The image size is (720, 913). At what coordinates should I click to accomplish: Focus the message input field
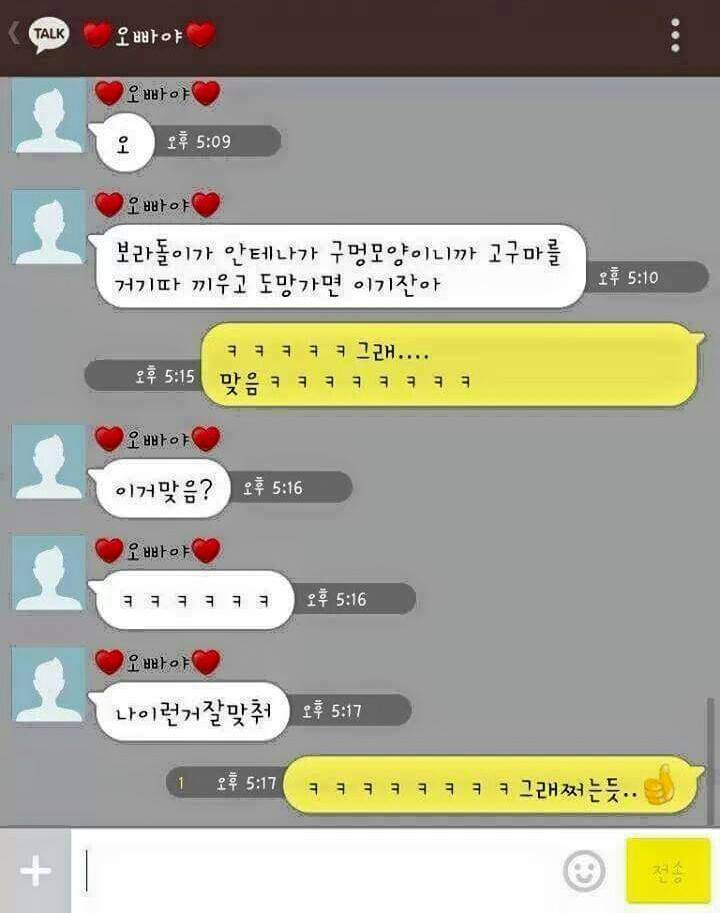click(x=320, y=871)
